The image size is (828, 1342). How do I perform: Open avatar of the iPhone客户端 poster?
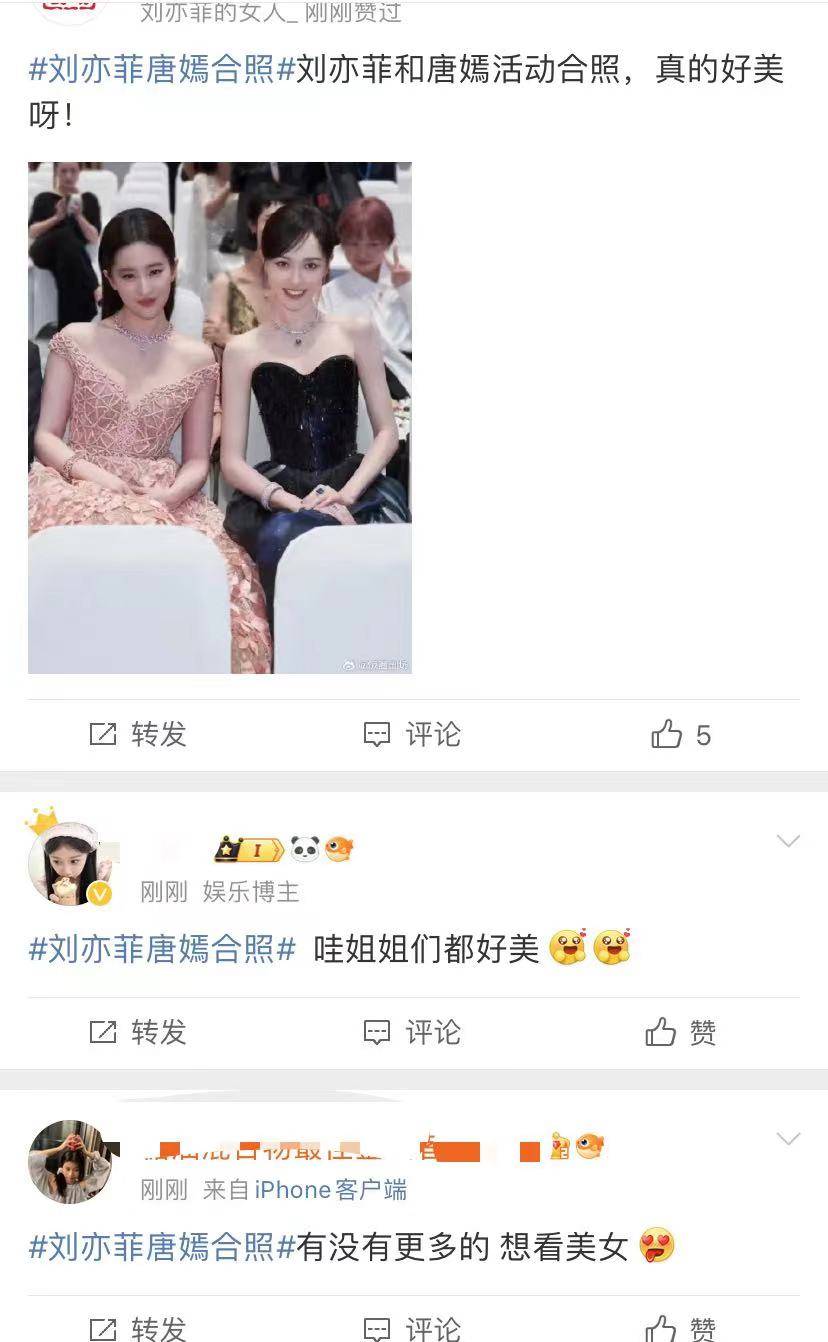tap(69, 1162)
